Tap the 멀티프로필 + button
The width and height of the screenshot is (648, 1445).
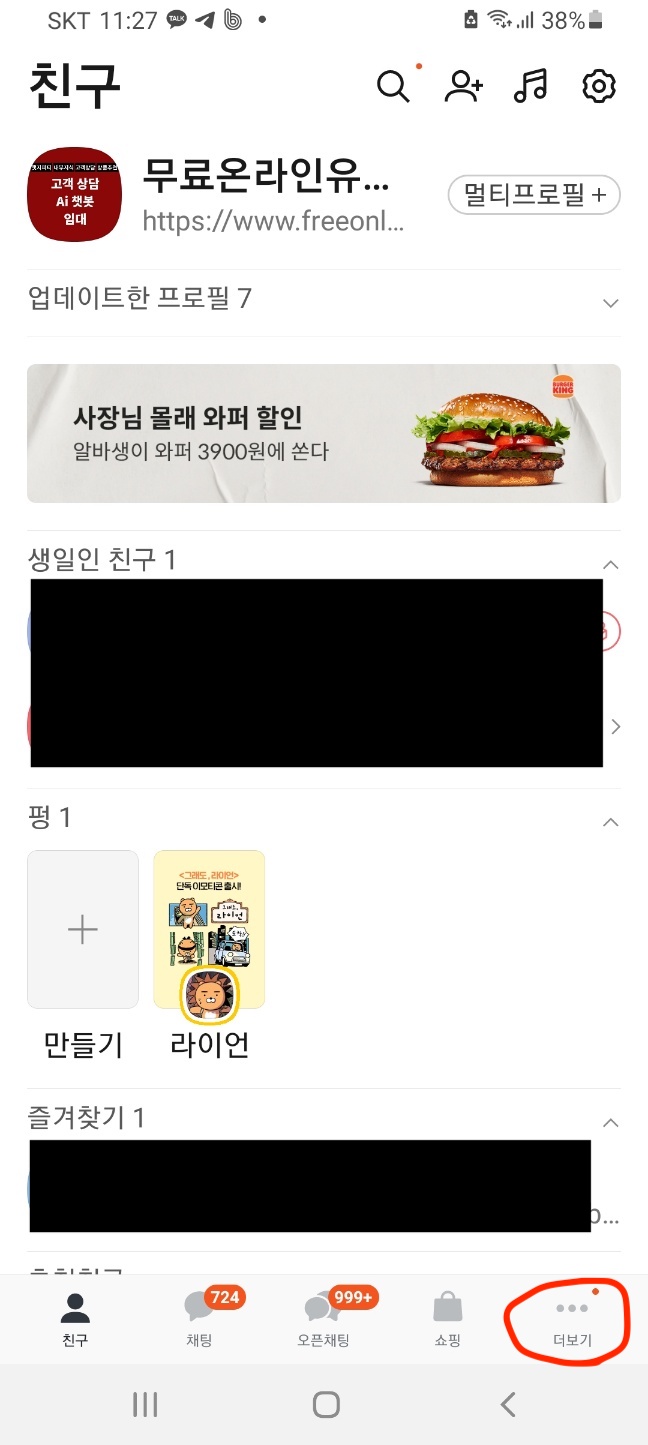[534, 195]
